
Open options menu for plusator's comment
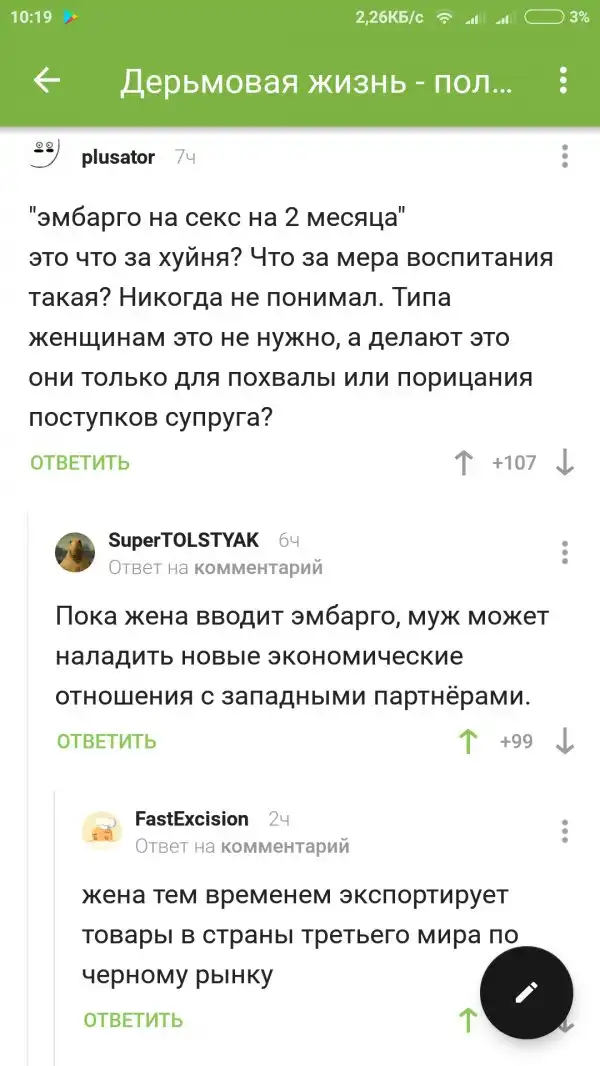pos(565,157)
